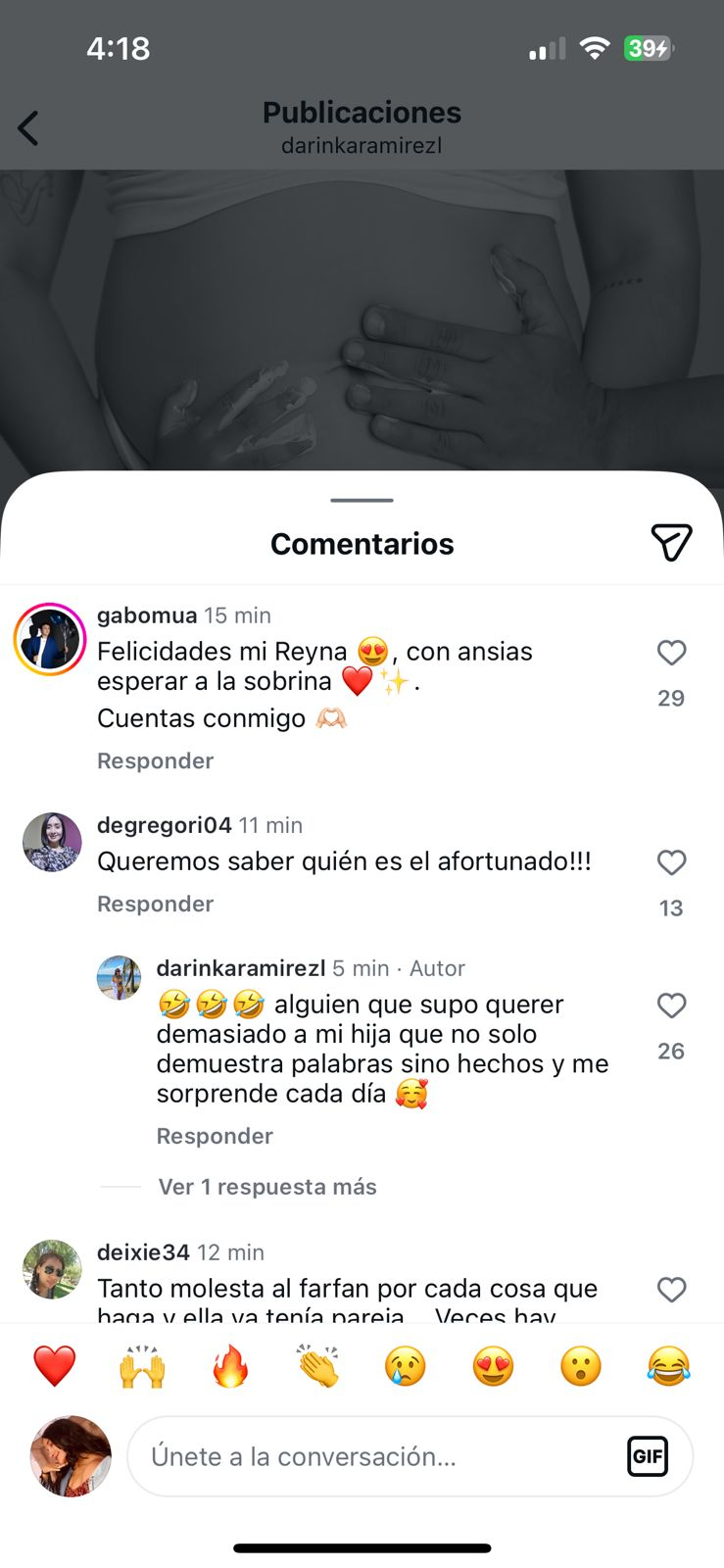This screenshot has width=724, height=1568.
Task: Like degregori04's comment asking who the lucky one is
Action: tap(671, 863)
